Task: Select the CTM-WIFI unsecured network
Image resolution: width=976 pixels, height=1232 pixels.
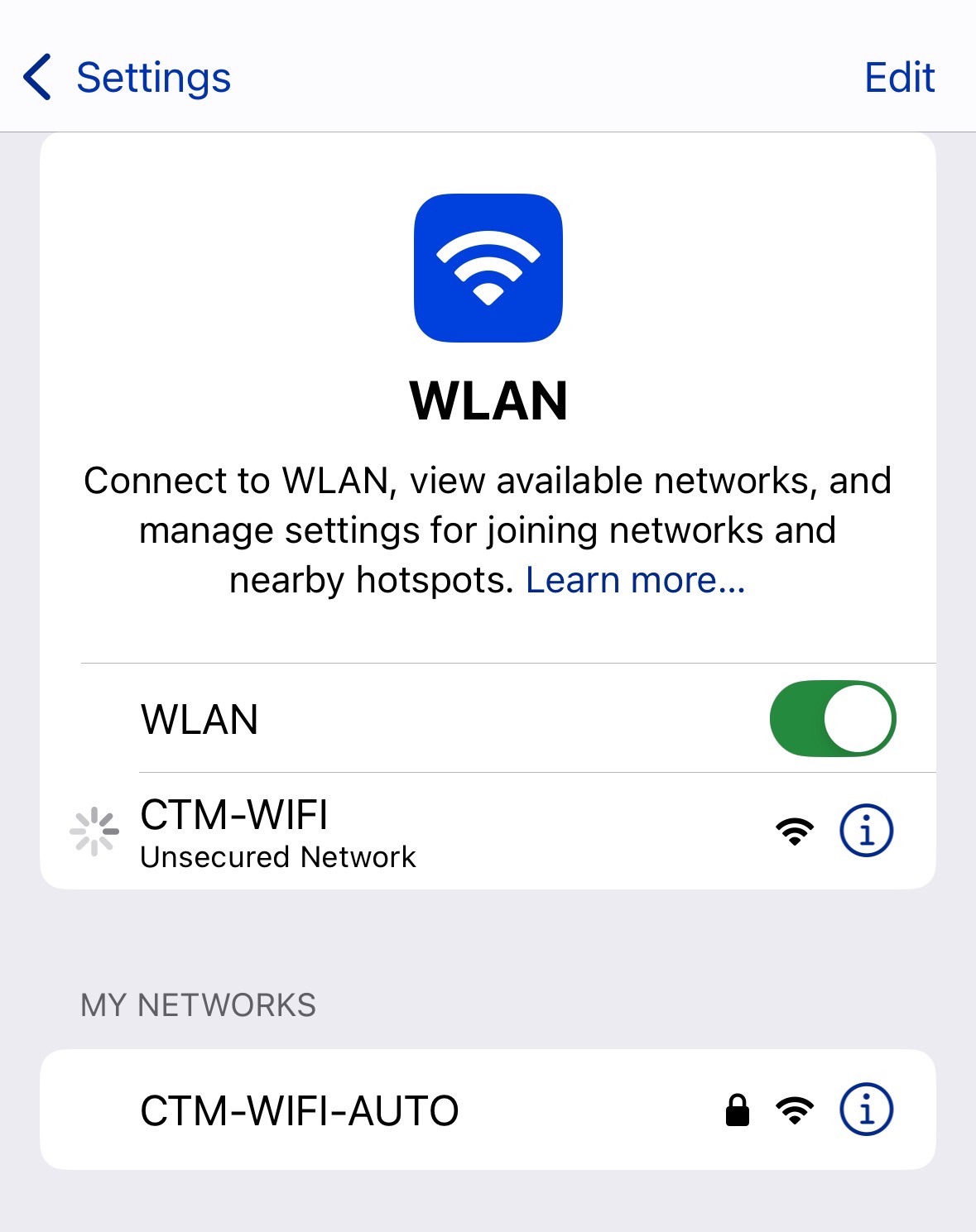Action: click(x=331, y=831)
